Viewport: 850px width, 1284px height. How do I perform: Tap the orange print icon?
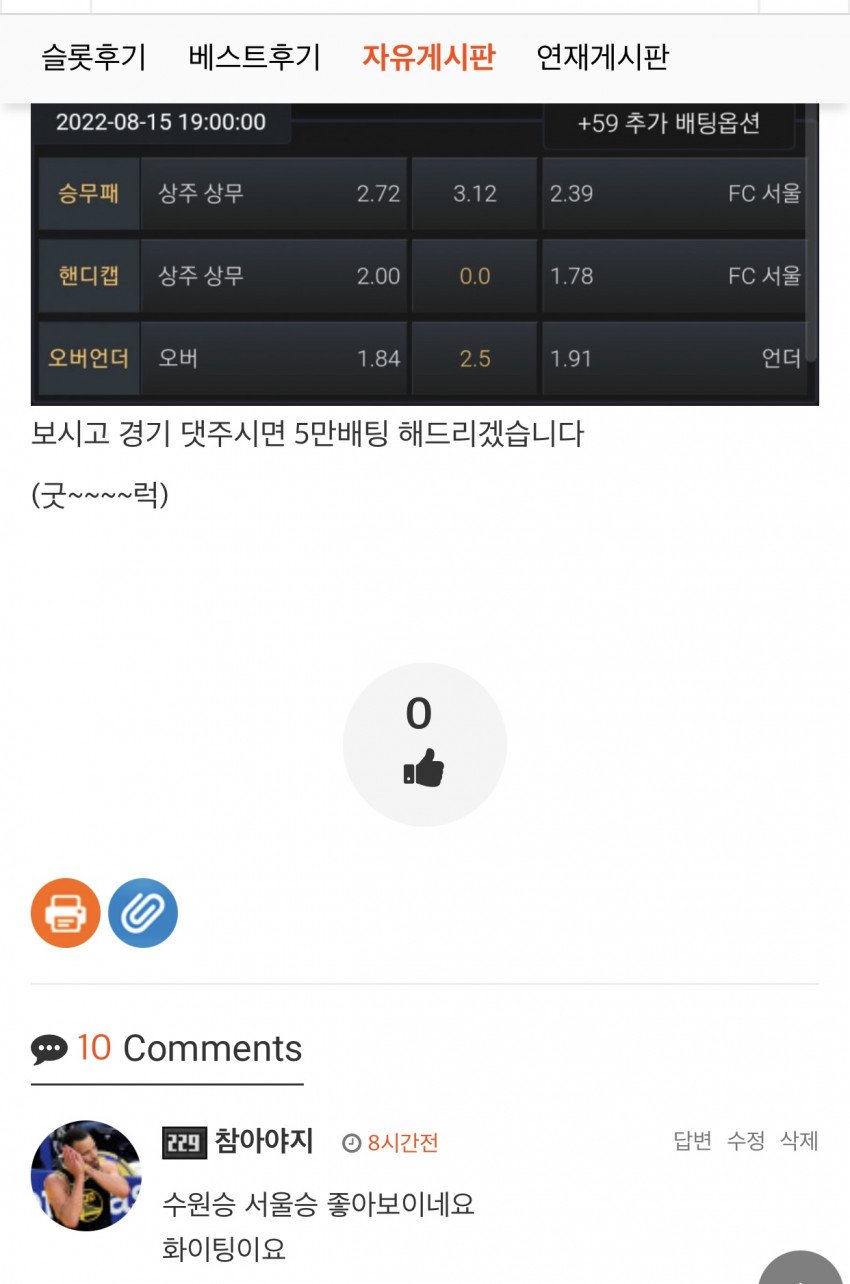[x=66, y=913]
